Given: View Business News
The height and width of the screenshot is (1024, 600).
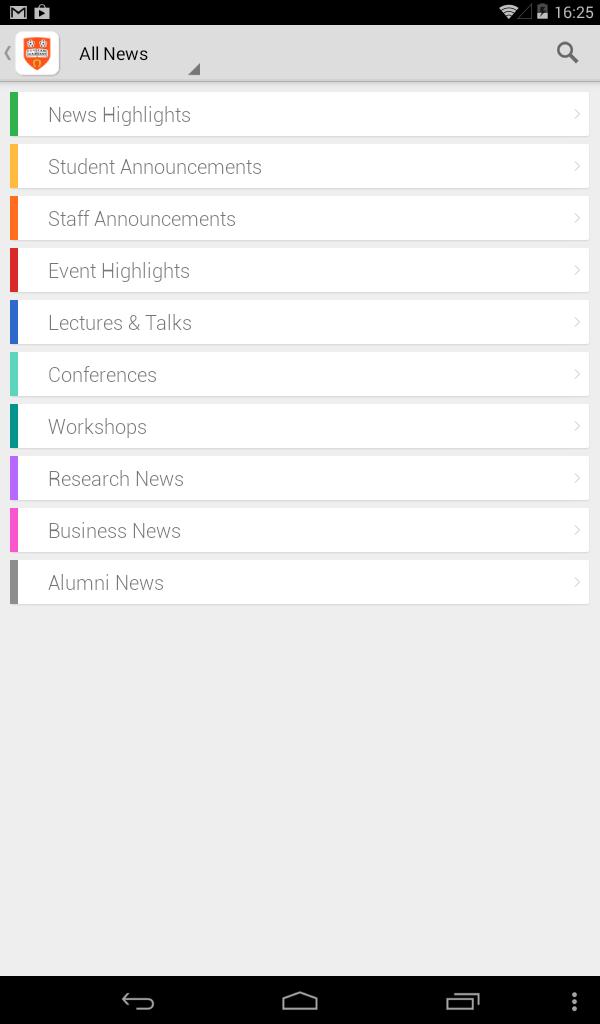Looking at the screenshot, I should [x=300, y=531].
